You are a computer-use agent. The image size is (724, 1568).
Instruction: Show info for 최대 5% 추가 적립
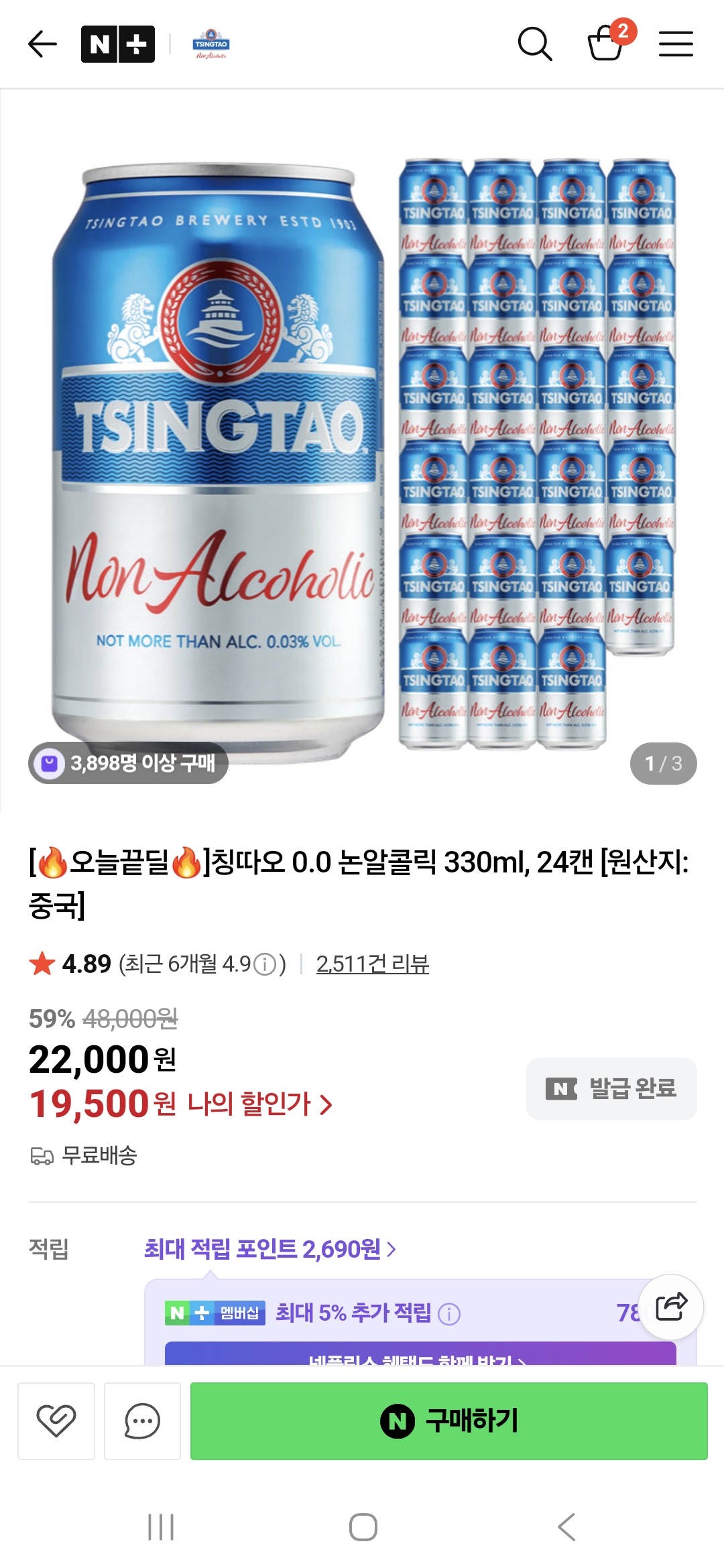(449, 1314)
